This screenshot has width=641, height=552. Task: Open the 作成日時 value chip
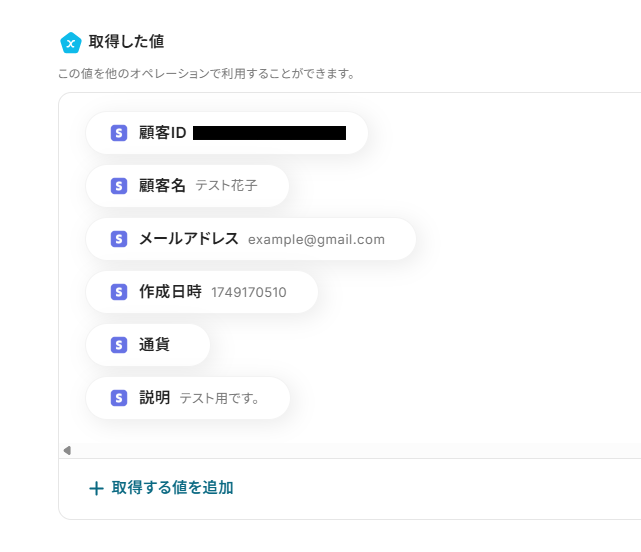[201, 292]
